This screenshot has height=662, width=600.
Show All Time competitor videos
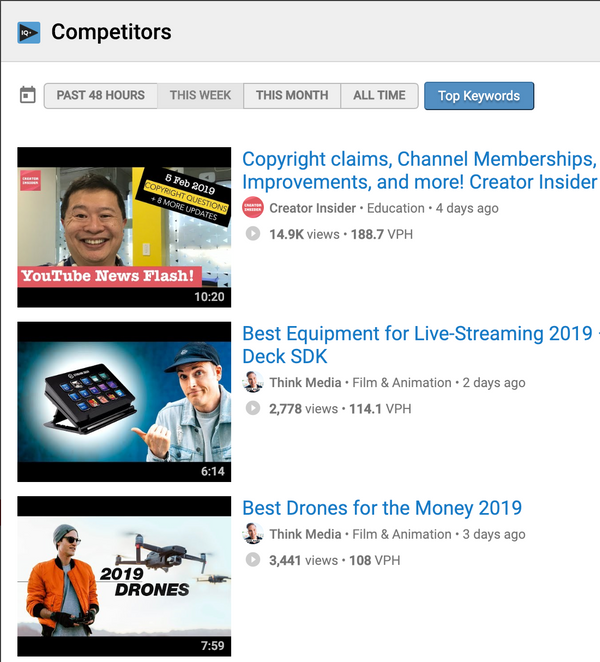379,96
